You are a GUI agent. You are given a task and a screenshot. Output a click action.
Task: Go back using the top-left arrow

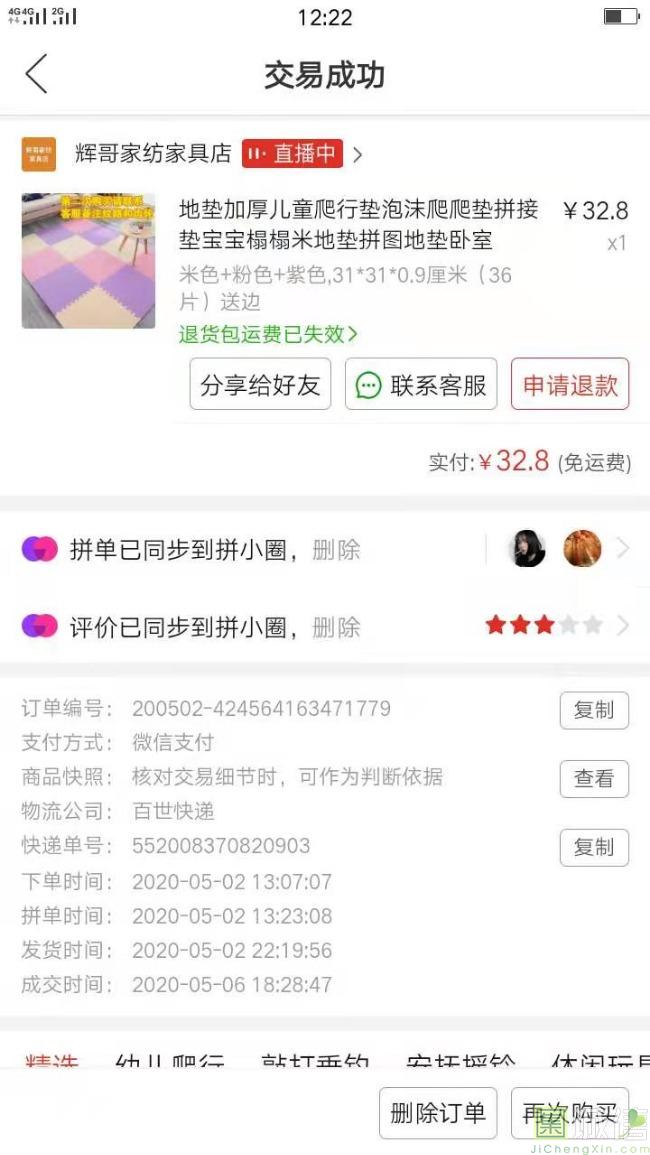point(36,75)
